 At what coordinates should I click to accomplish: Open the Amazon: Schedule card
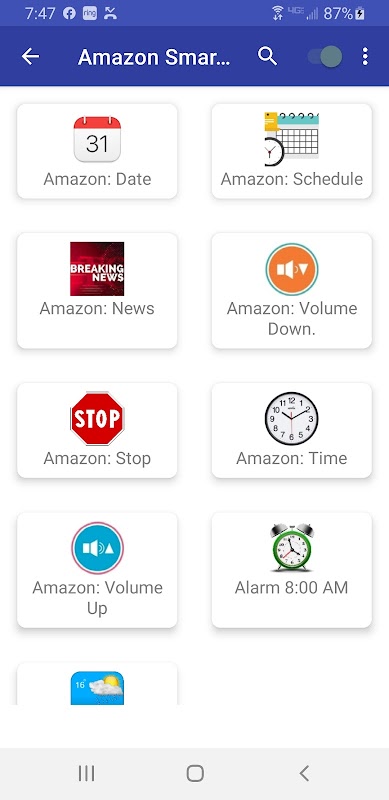pyautogui.click(x=291, y=151)
